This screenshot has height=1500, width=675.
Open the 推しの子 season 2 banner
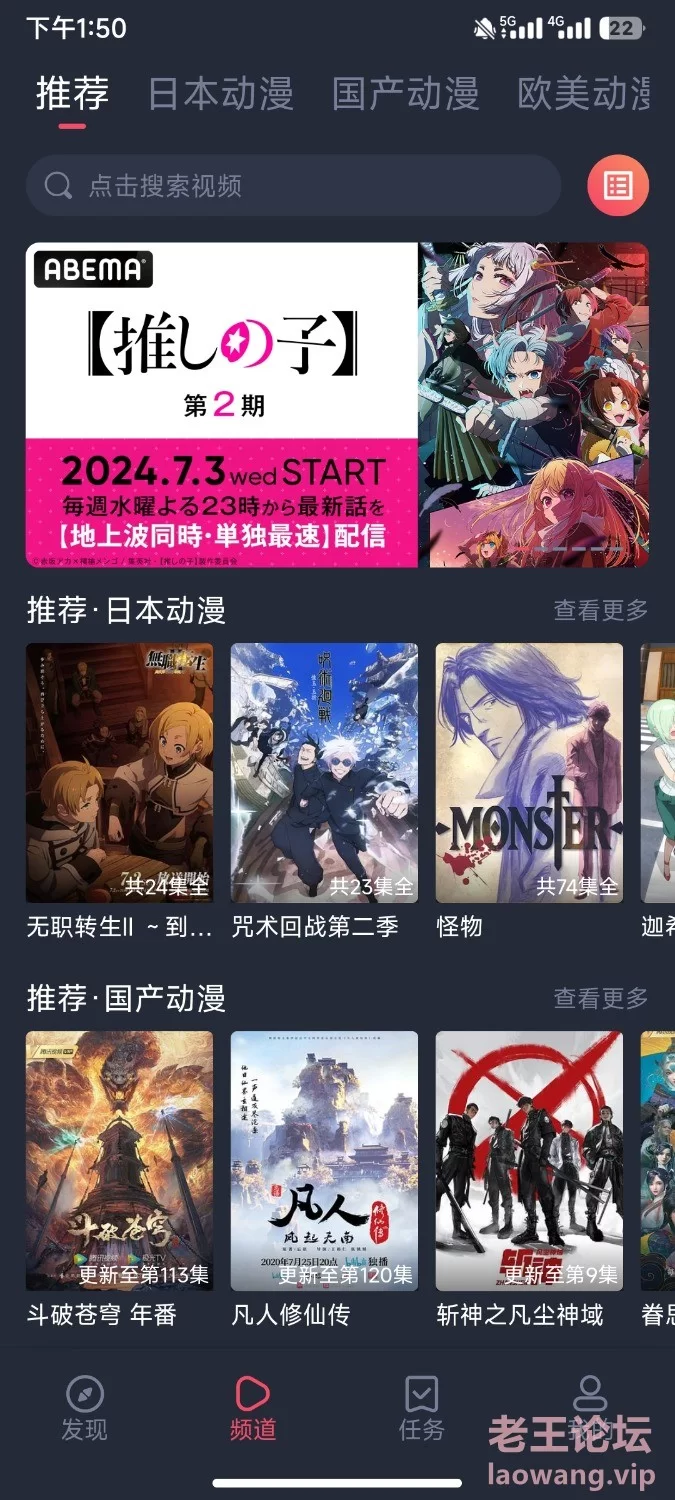[337, 405]
